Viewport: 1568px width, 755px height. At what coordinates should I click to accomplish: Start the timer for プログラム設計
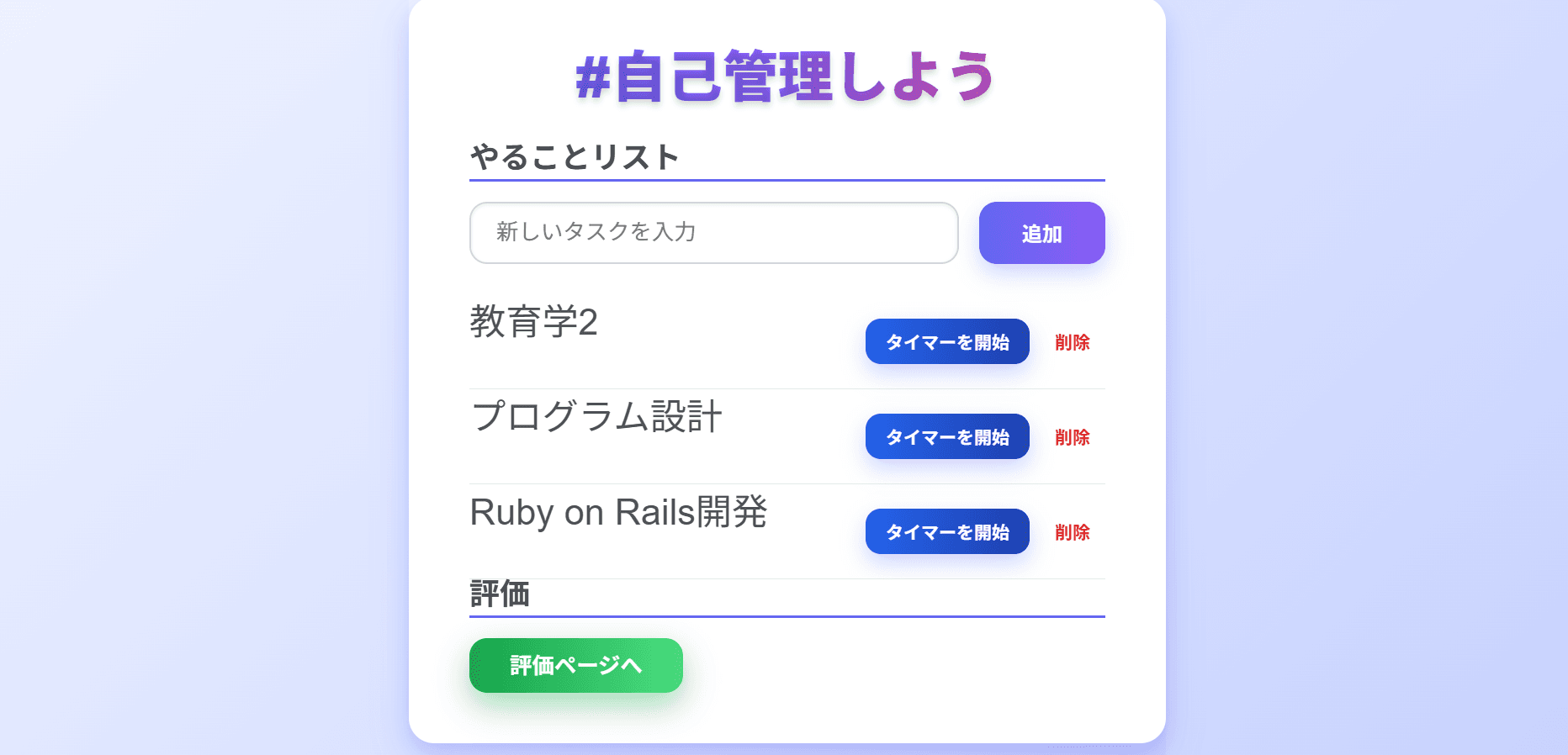pyautogui.click(x=947, y=436)
